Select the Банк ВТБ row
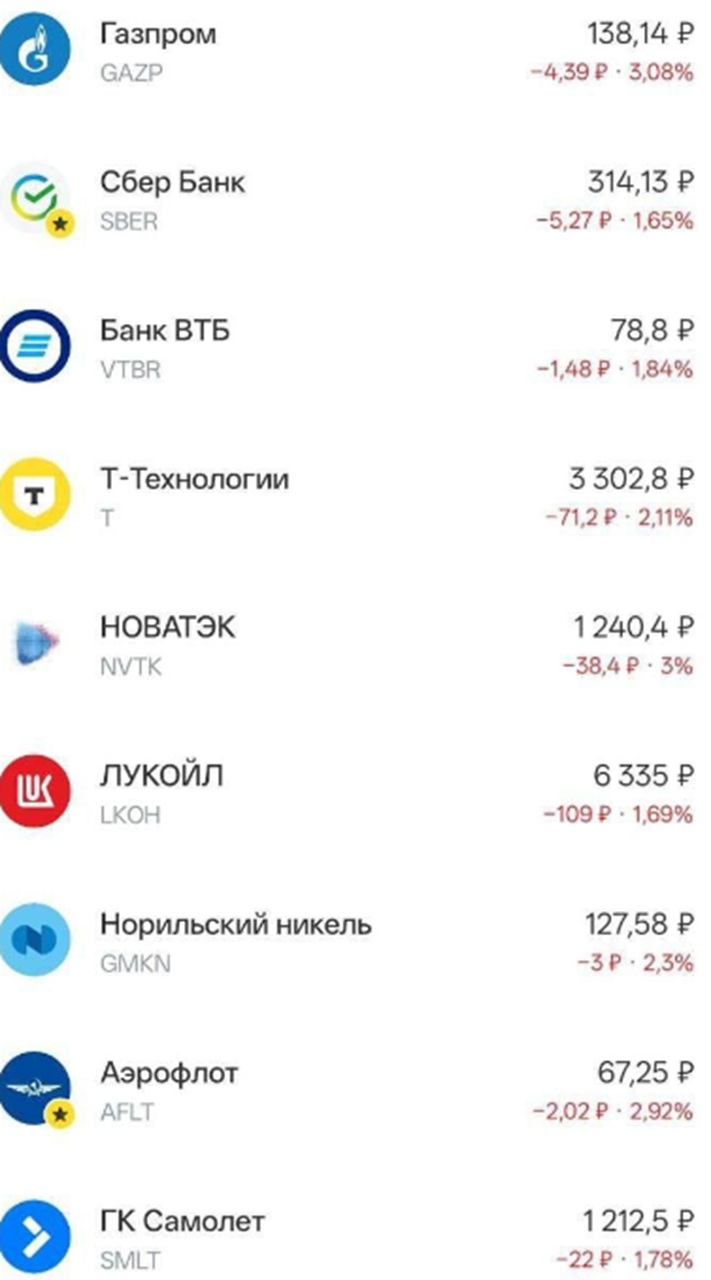The image size is (711, 1280). coord(355,348)
